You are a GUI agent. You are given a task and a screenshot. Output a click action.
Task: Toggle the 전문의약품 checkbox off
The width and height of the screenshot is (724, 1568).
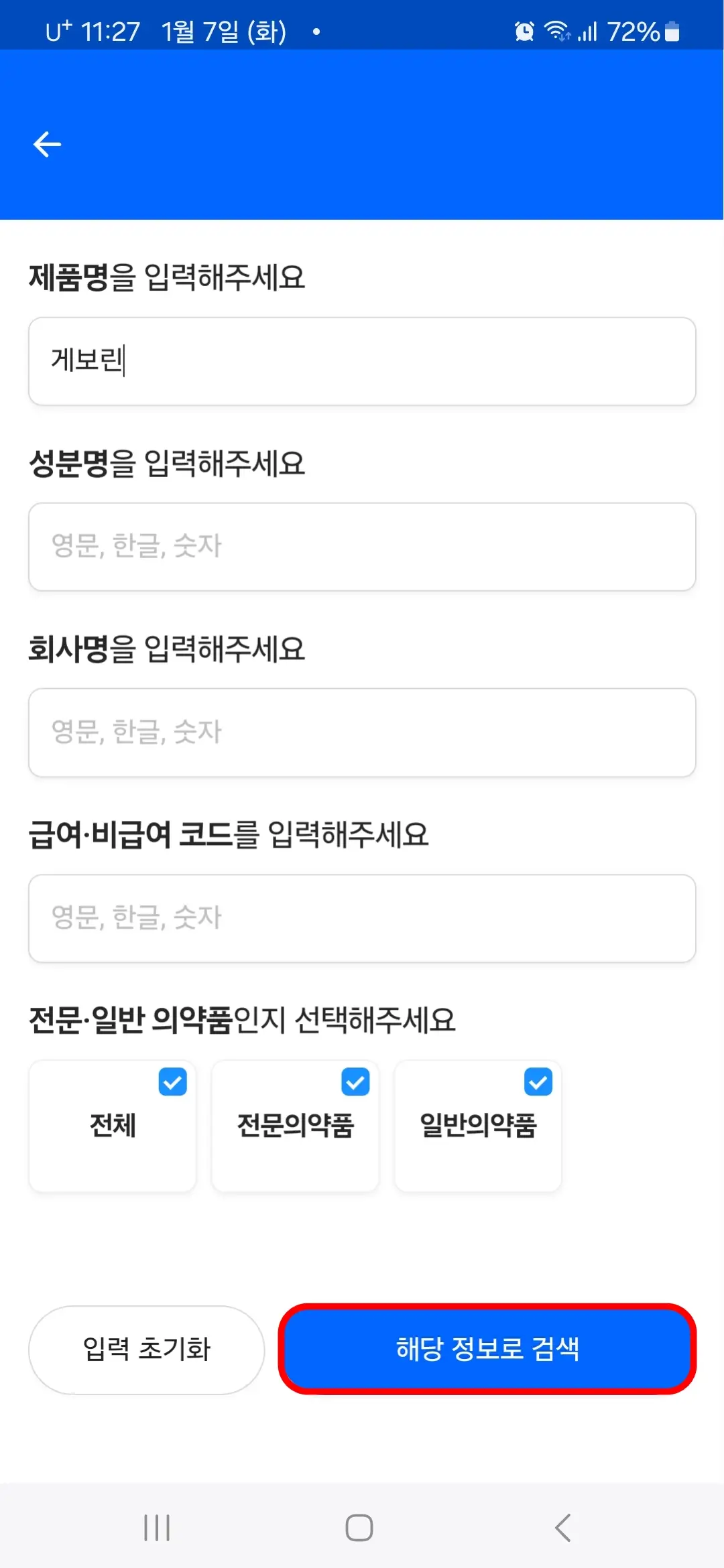click(x=354, y=1082)
